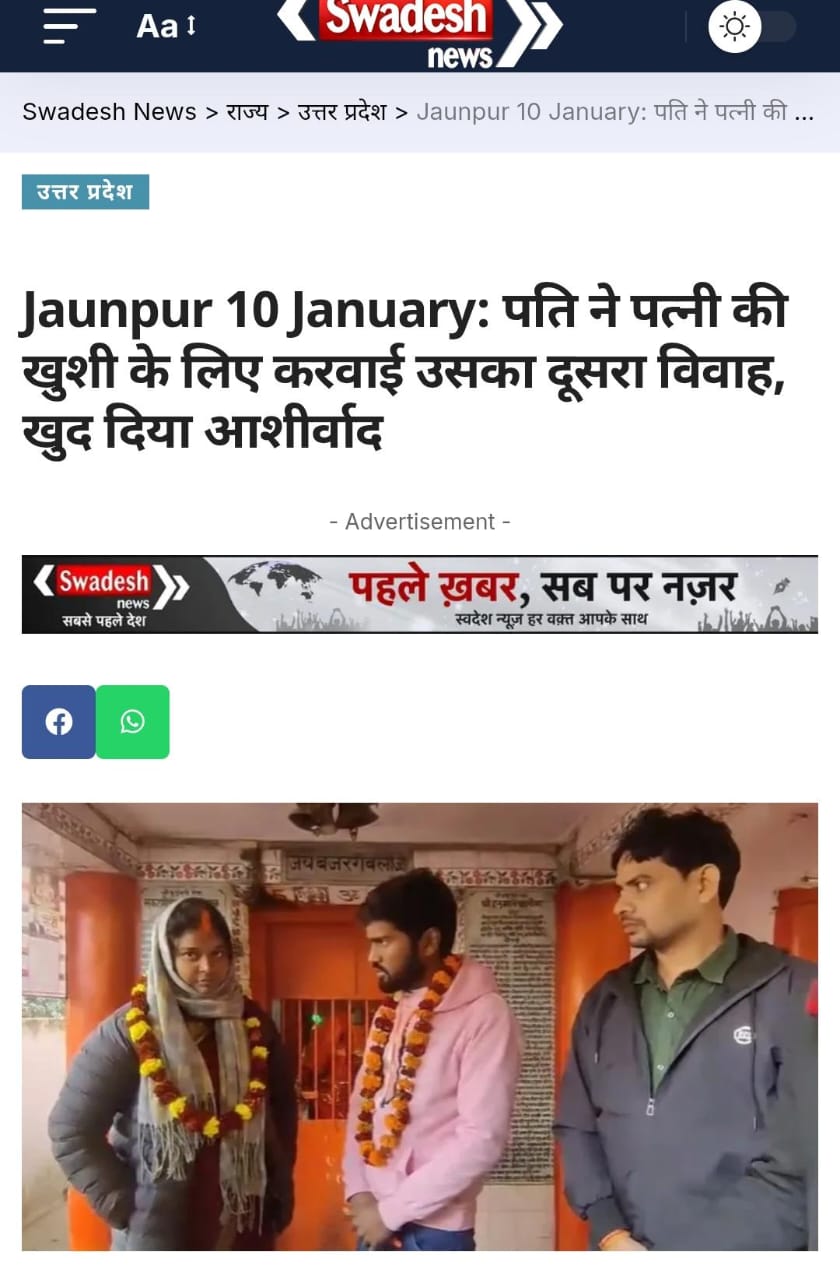Share article on WhatsApp

pyautogui.click(x=133, y=722)
